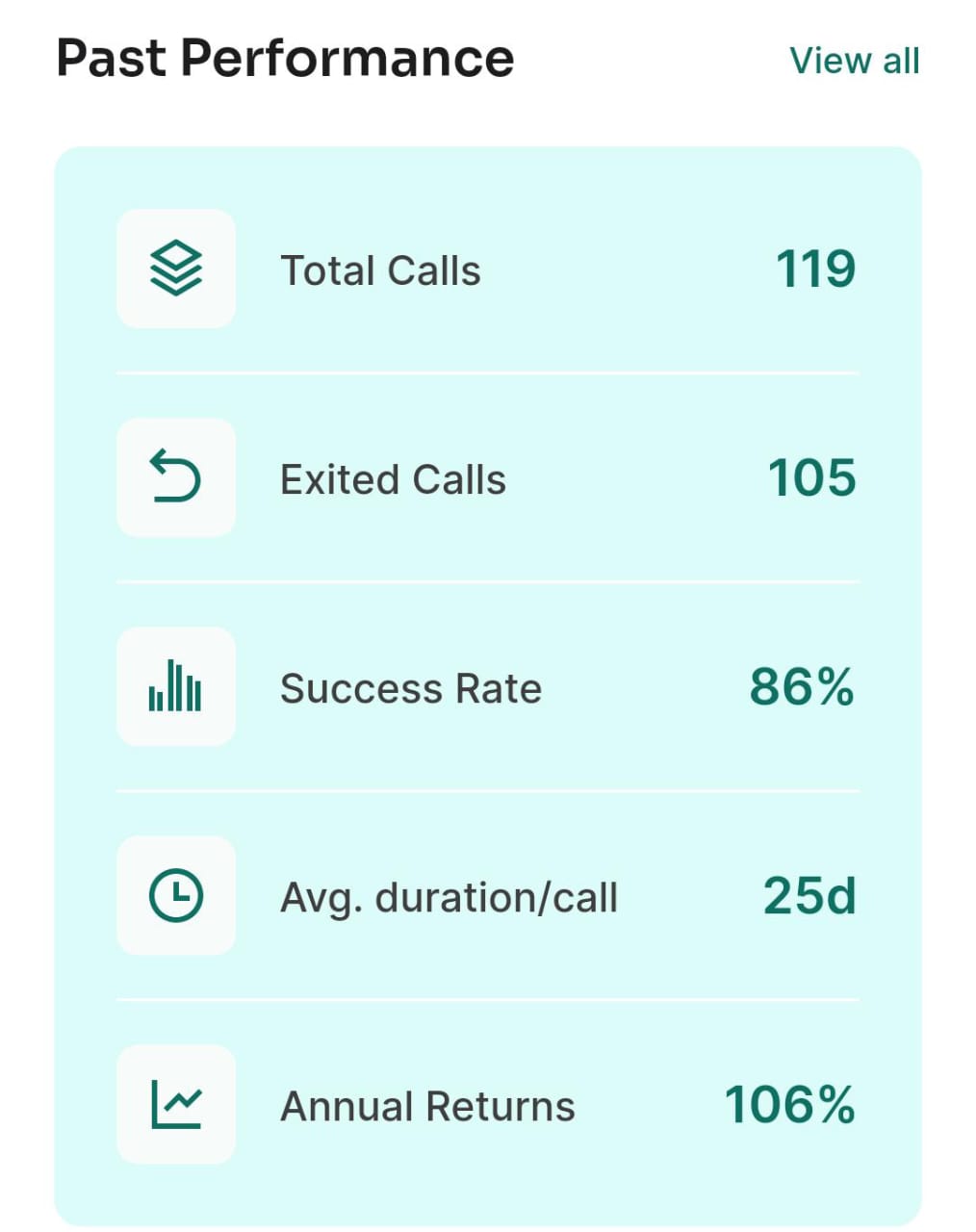Select the line graph icon for Annual Returns

tap(175, 1104)
